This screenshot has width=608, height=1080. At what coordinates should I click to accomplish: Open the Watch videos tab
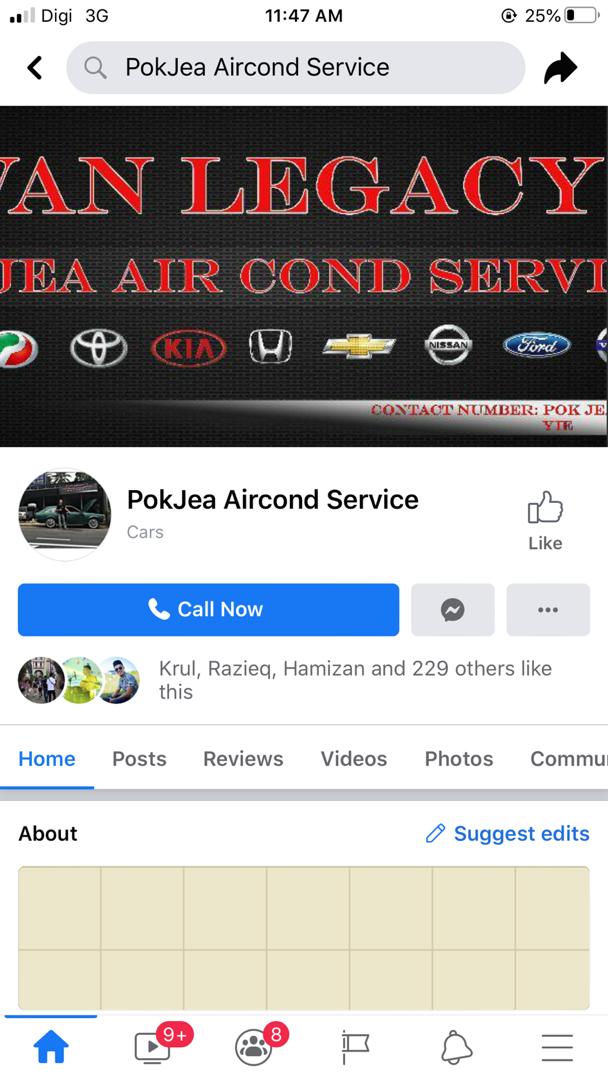click(x=153, y=1047)
